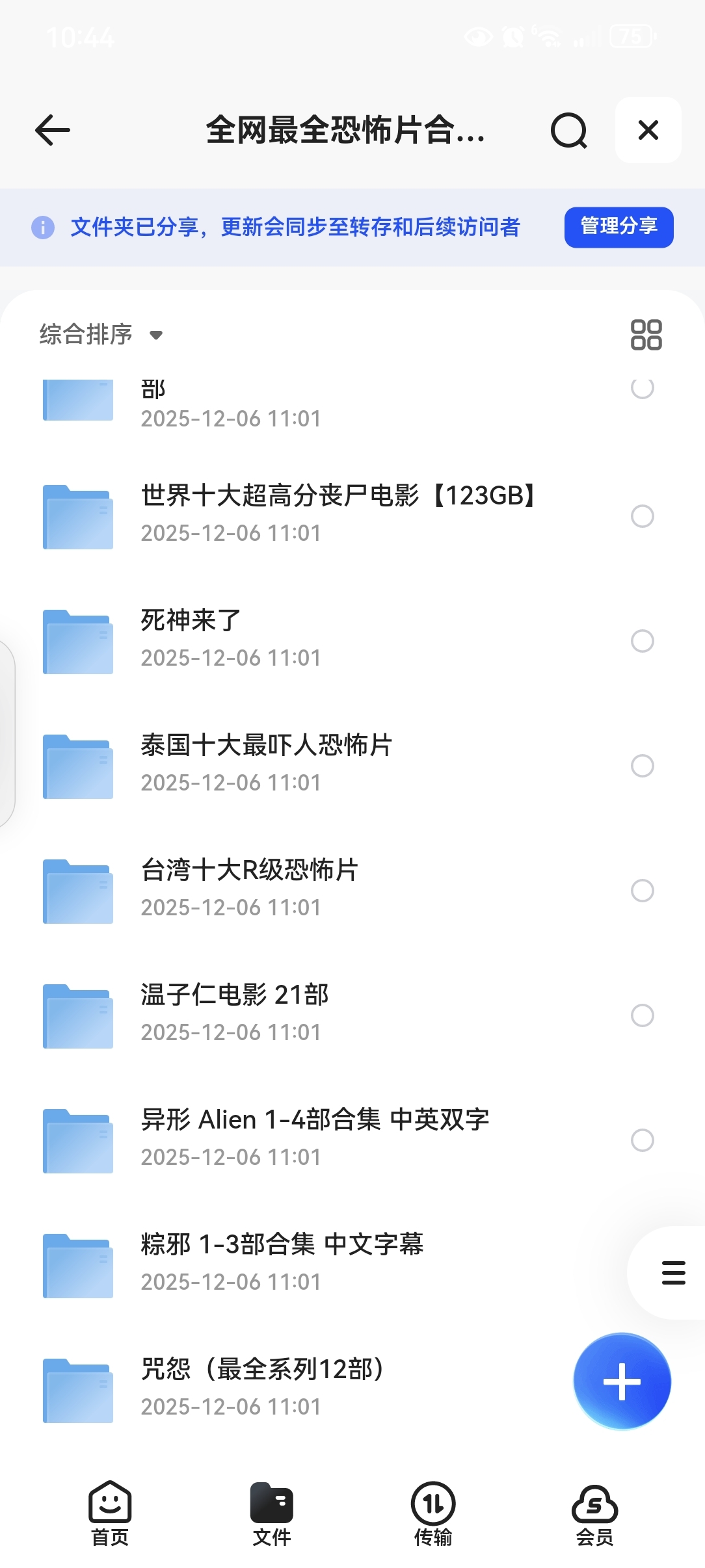Tap the blue plus add button
This screenshot has width=705, height=1568.
tap(622, 1381)
